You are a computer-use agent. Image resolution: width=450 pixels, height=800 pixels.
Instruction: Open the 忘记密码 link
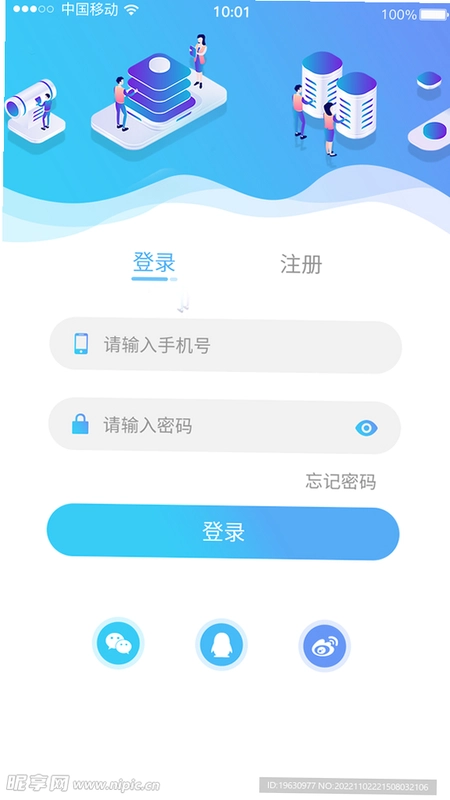341,481
